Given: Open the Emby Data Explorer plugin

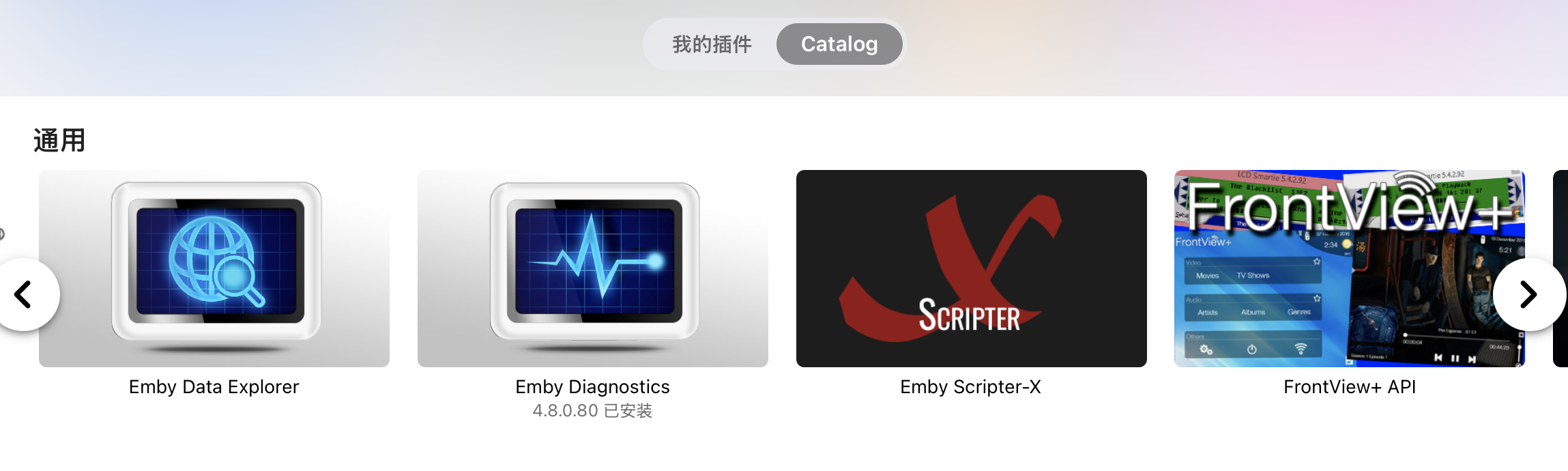Looking at the screenshot, I should (x=214, y=269).
